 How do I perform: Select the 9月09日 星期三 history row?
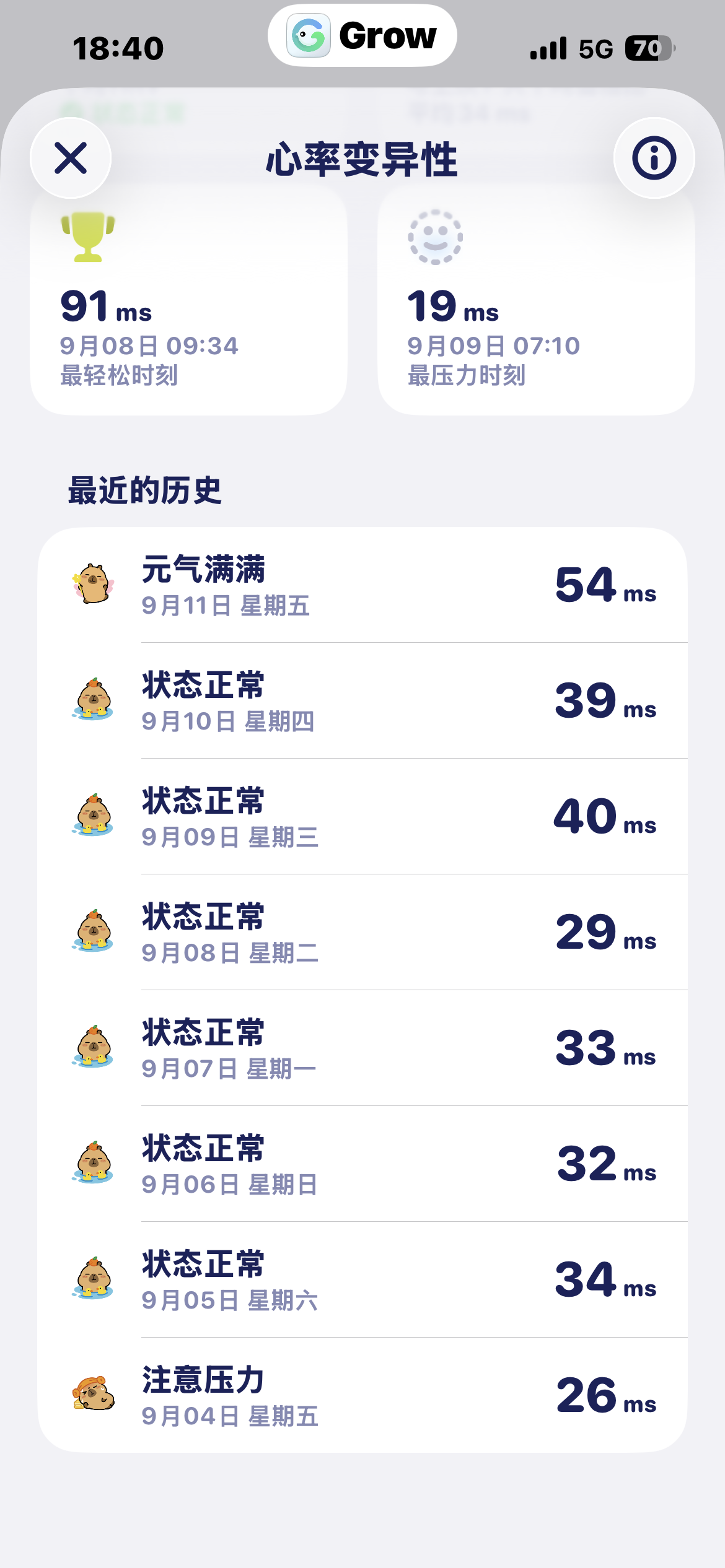click(362, 816)
